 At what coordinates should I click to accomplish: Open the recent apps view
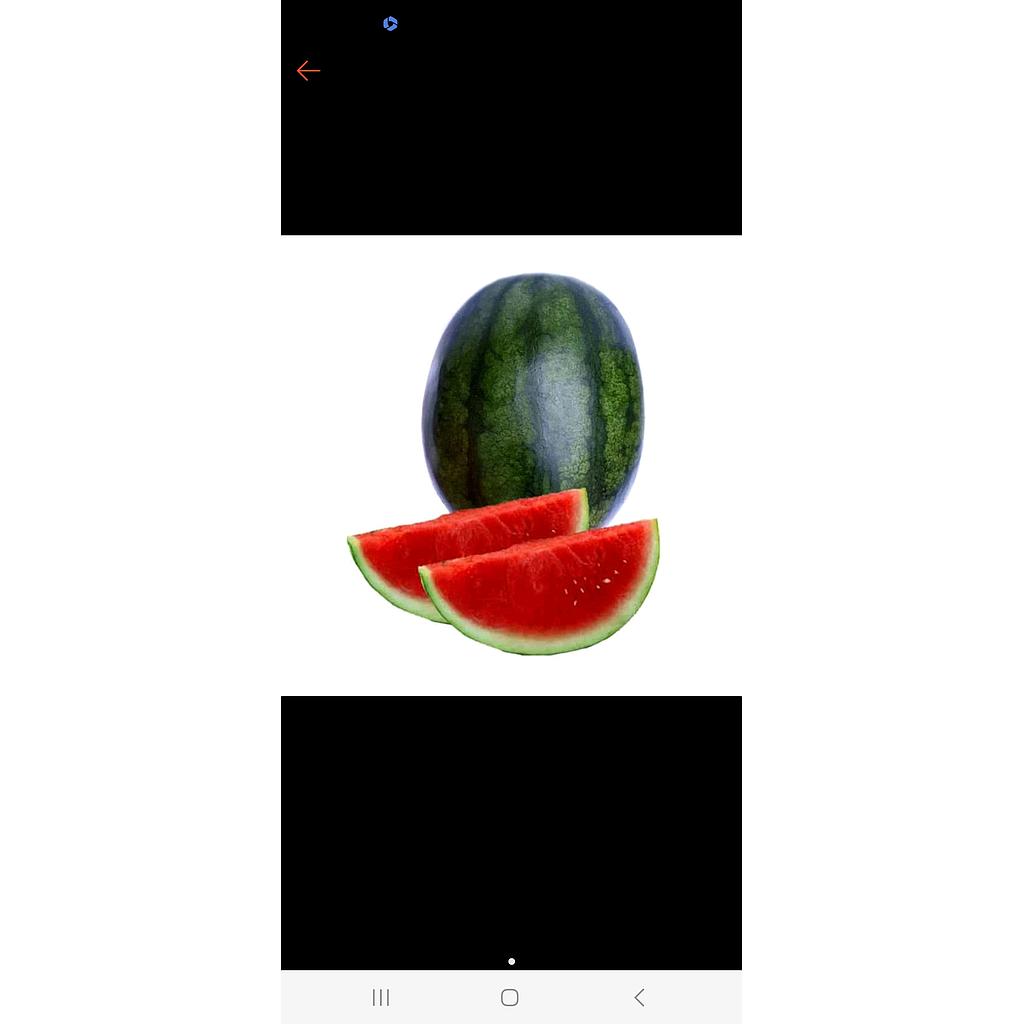coord(381,997)
